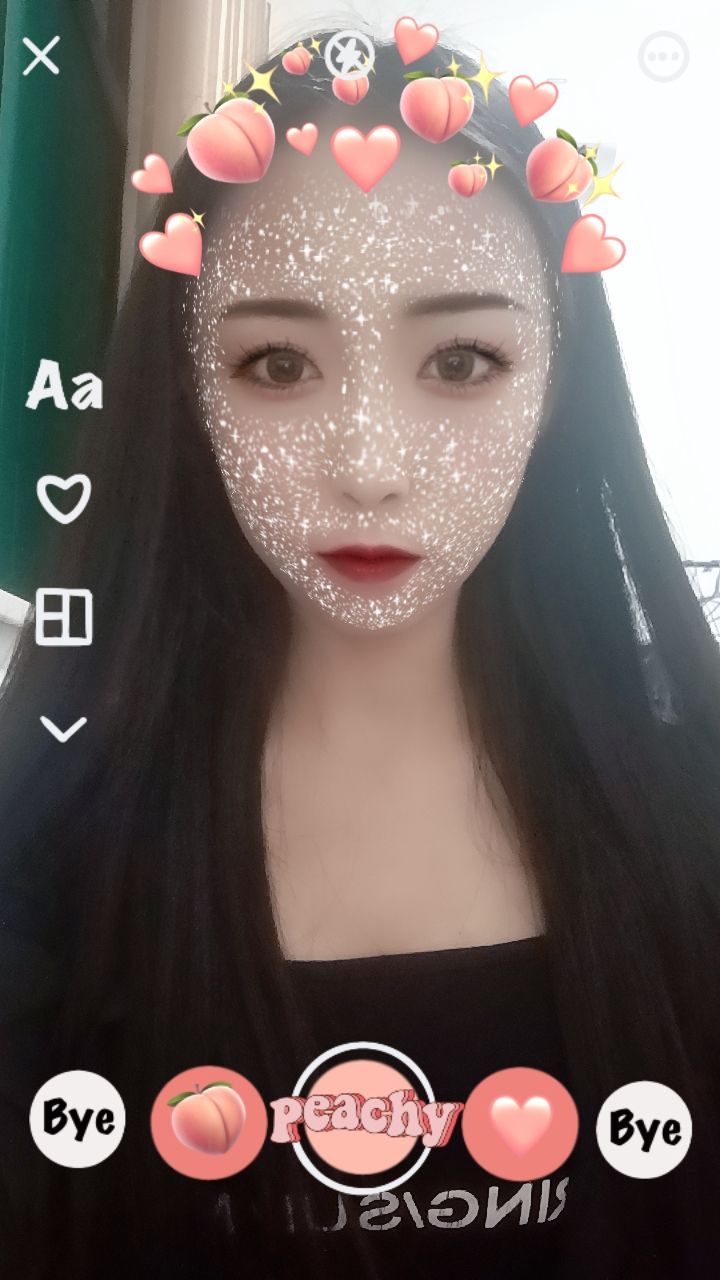720x1280 pixels.
Task: Toggle the flash icon
Action: (x=349, y=55)
